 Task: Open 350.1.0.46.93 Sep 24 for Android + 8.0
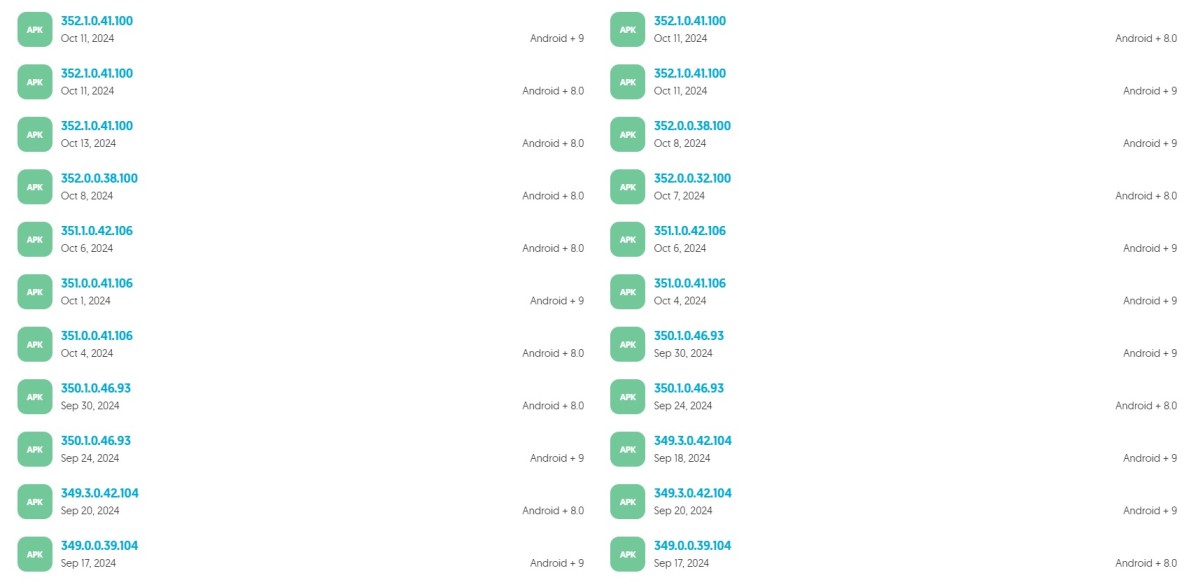688,388
